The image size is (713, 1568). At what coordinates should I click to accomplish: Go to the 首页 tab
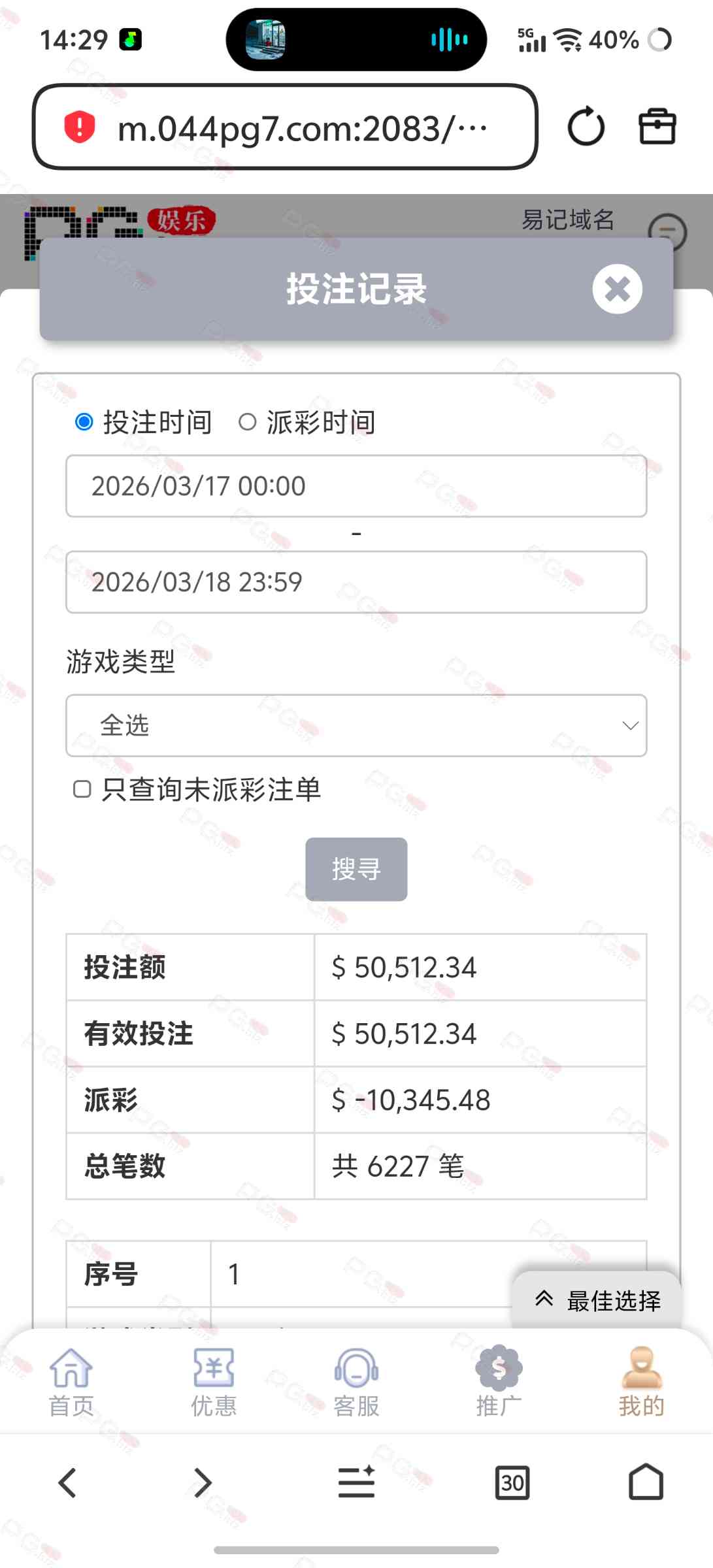(71, 1381)
